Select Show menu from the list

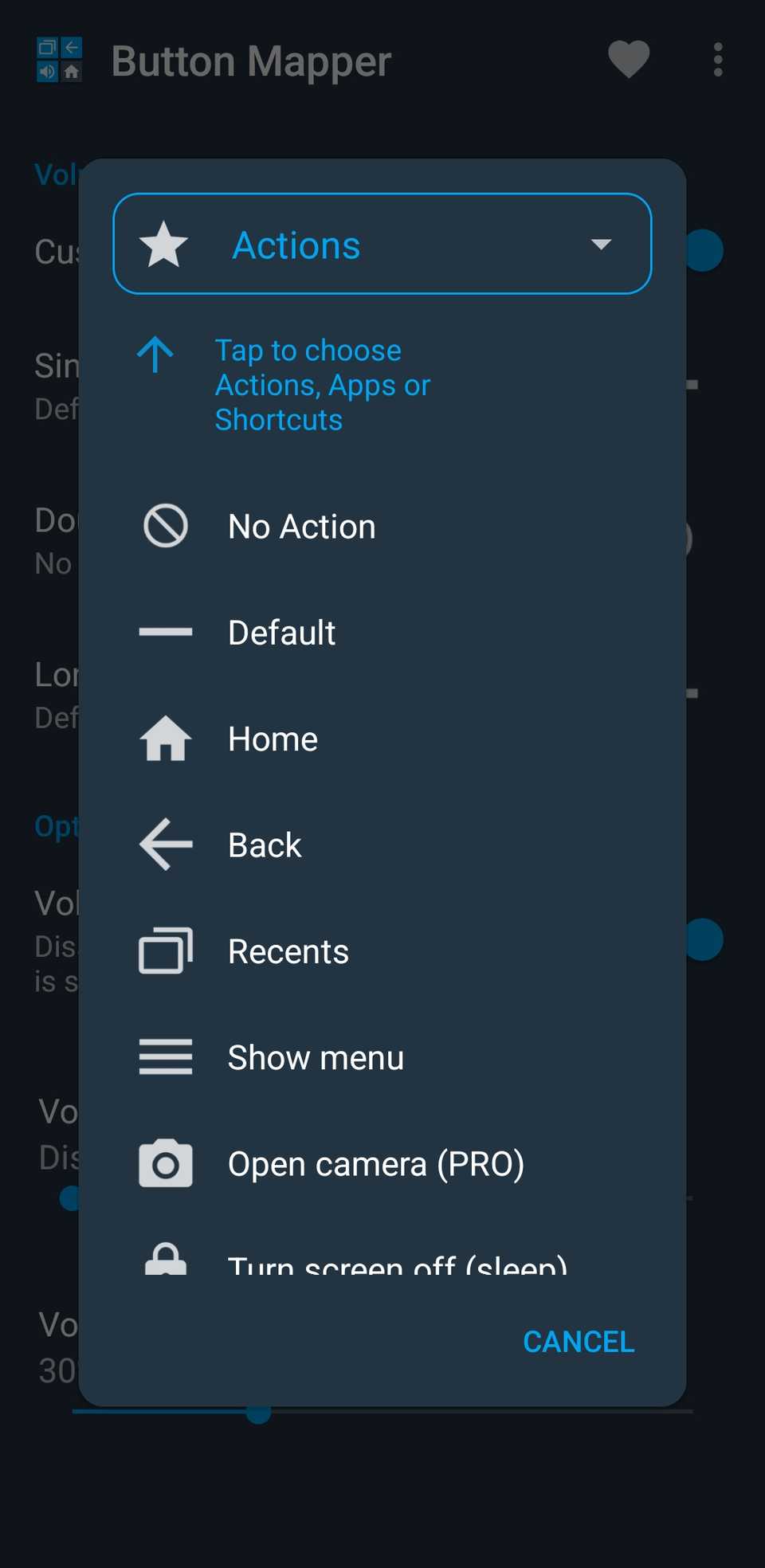click(316, 1057)
